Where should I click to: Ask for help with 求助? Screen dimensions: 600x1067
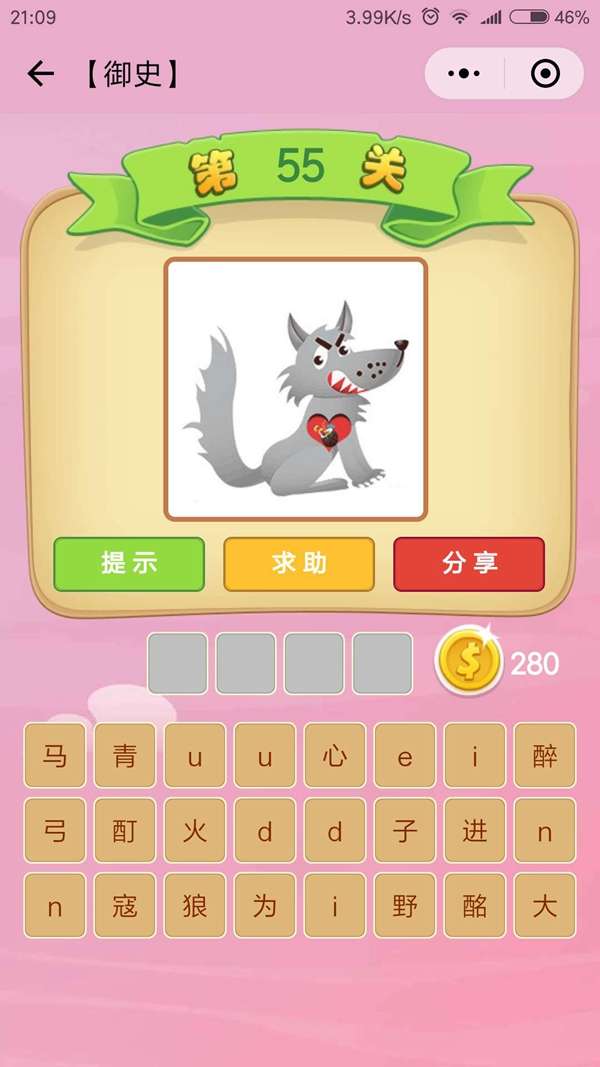coord(299,564)
